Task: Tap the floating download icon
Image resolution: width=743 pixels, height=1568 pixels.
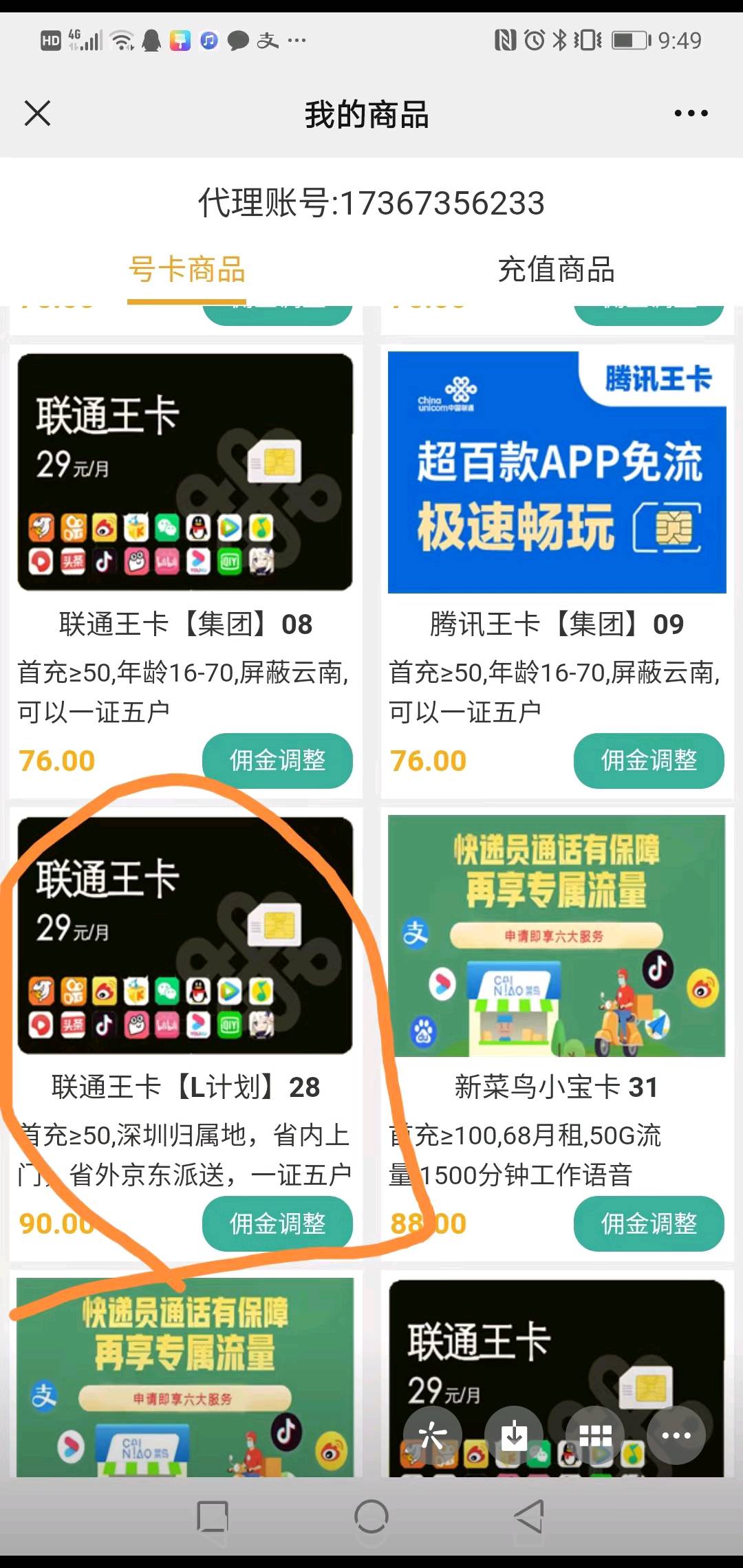Action: tap(514, 1435)
